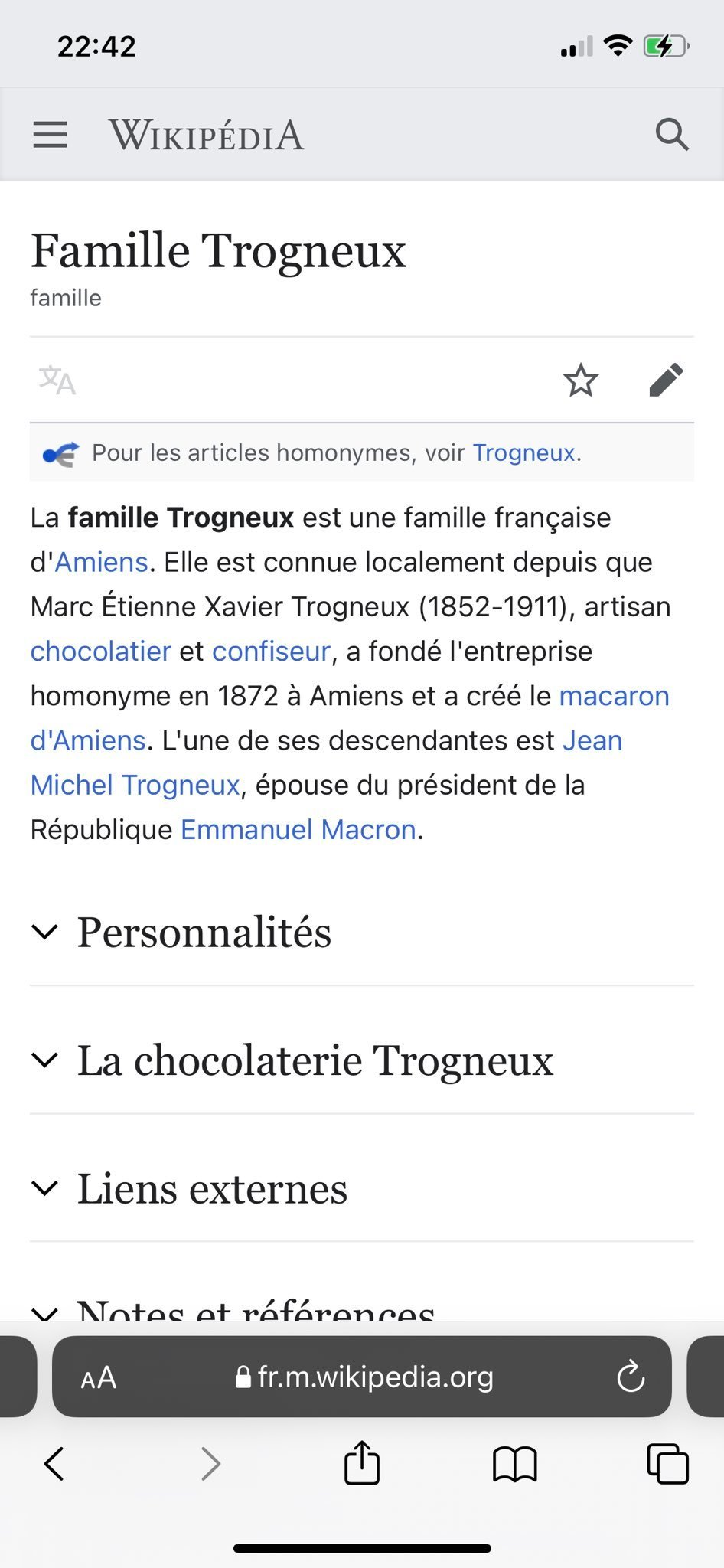Open the Trogneux disambiguation link

[x=523, y=452]
